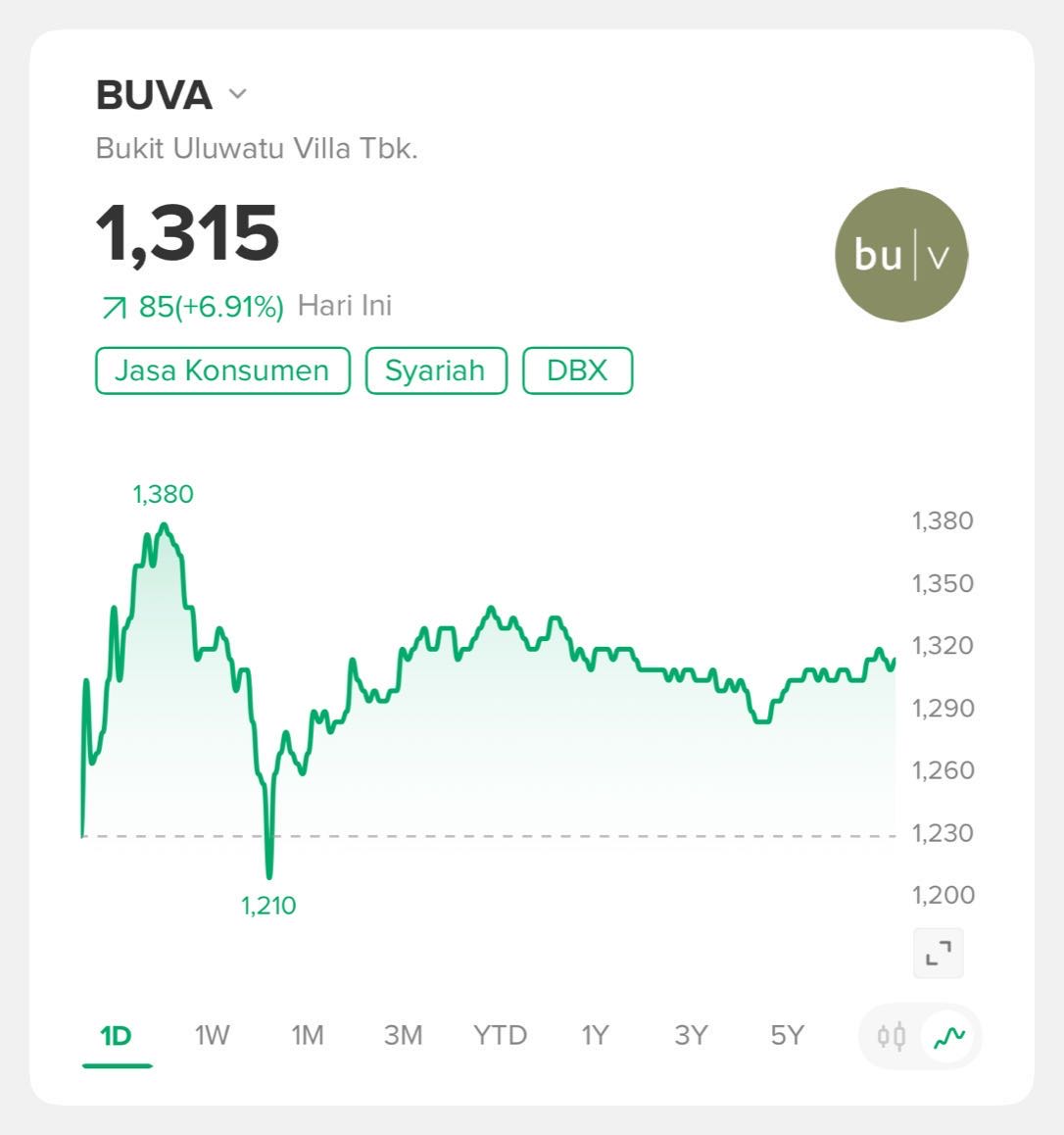Select the 1D time range
Screen dimensions: 1064x1135
[116, 1035]
